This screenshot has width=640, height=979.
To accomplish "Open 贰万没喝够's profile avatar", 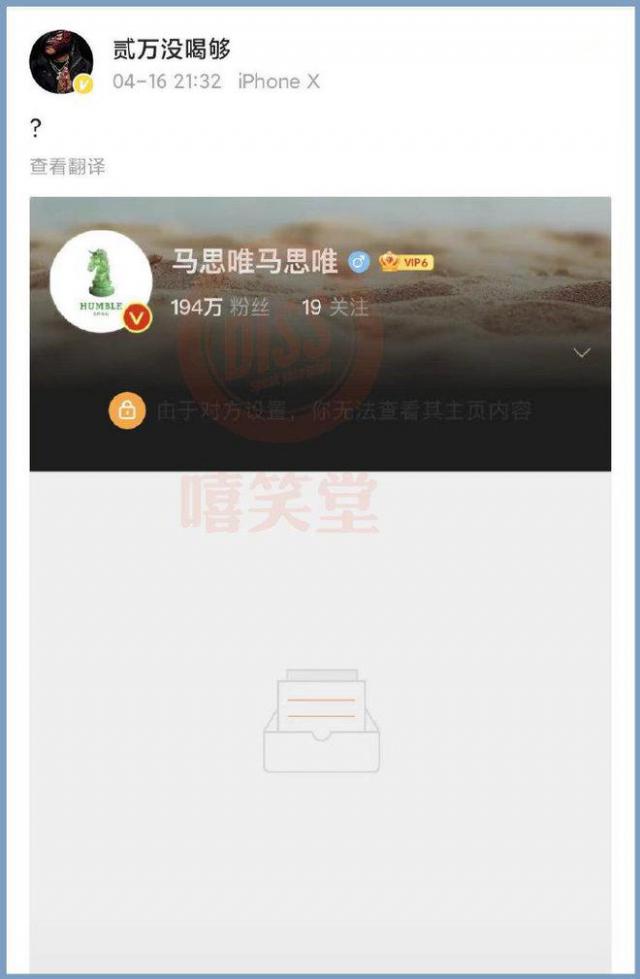I will 62,62.
